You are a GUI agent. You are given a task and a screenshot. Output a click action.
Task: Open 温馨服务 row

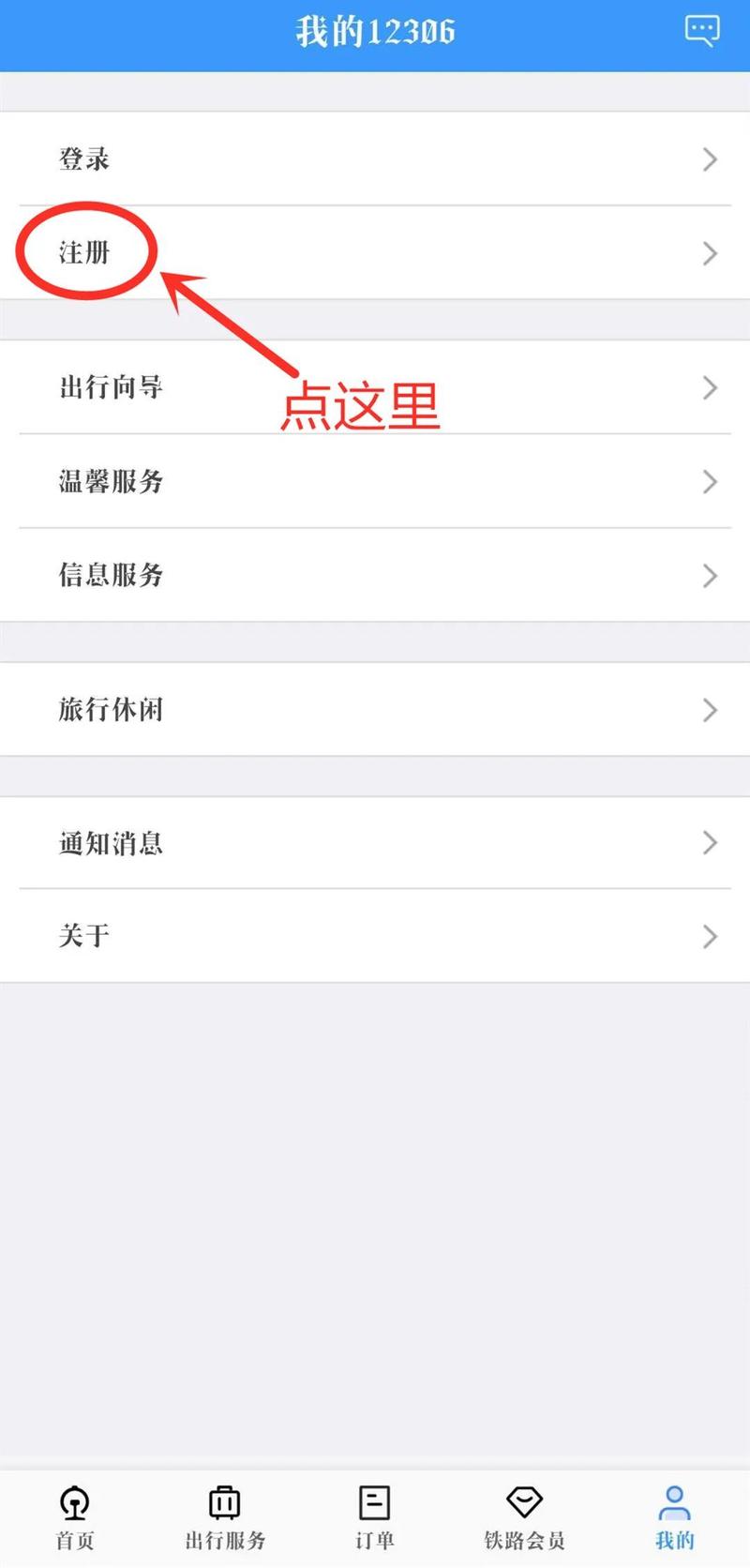point(375,481)
